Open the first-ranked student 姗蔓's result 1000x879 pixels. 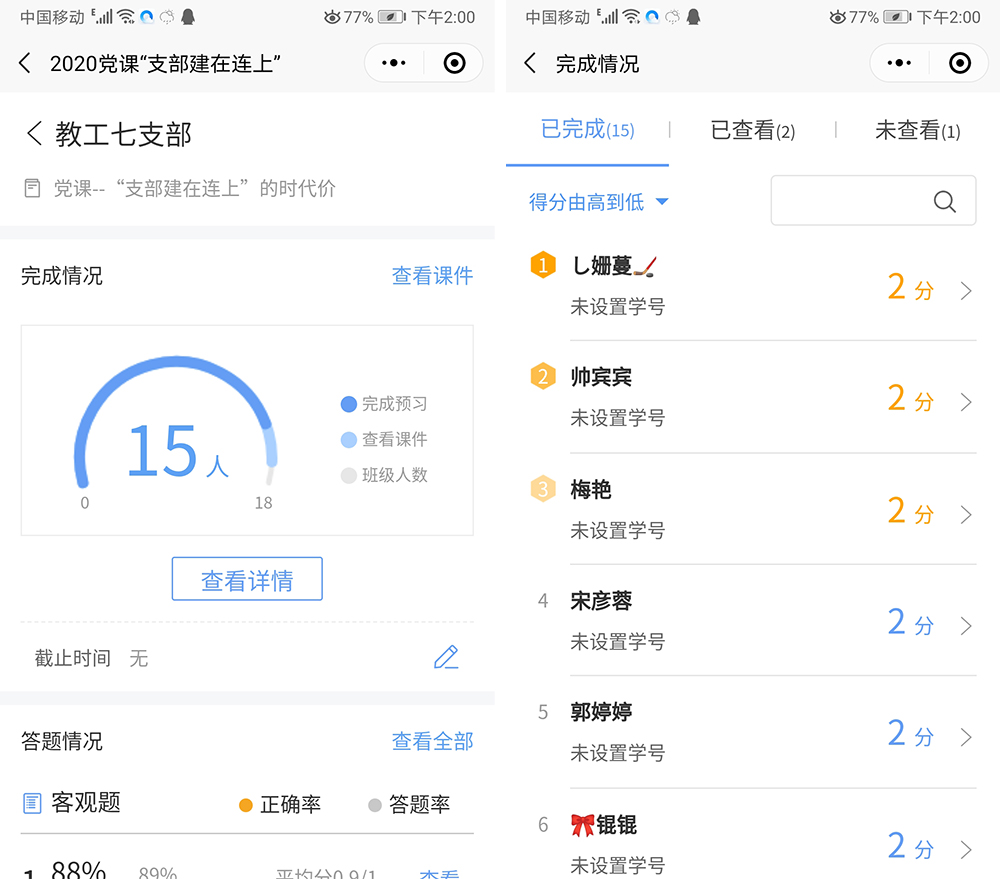[750, 285]
